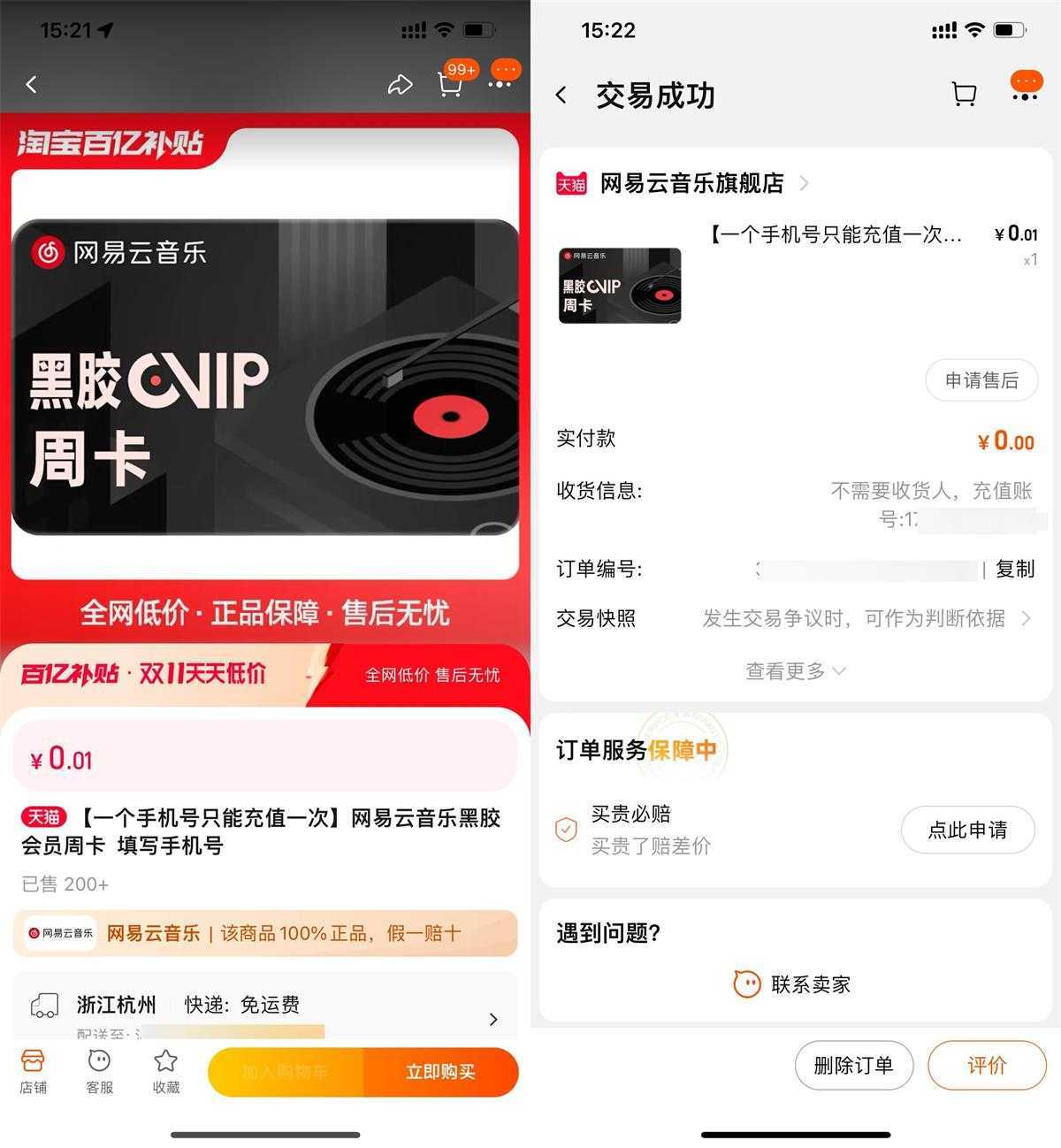1061x1148 pixels.
Task: Go back from the 交易成功 page
Action: click(561, 96)
